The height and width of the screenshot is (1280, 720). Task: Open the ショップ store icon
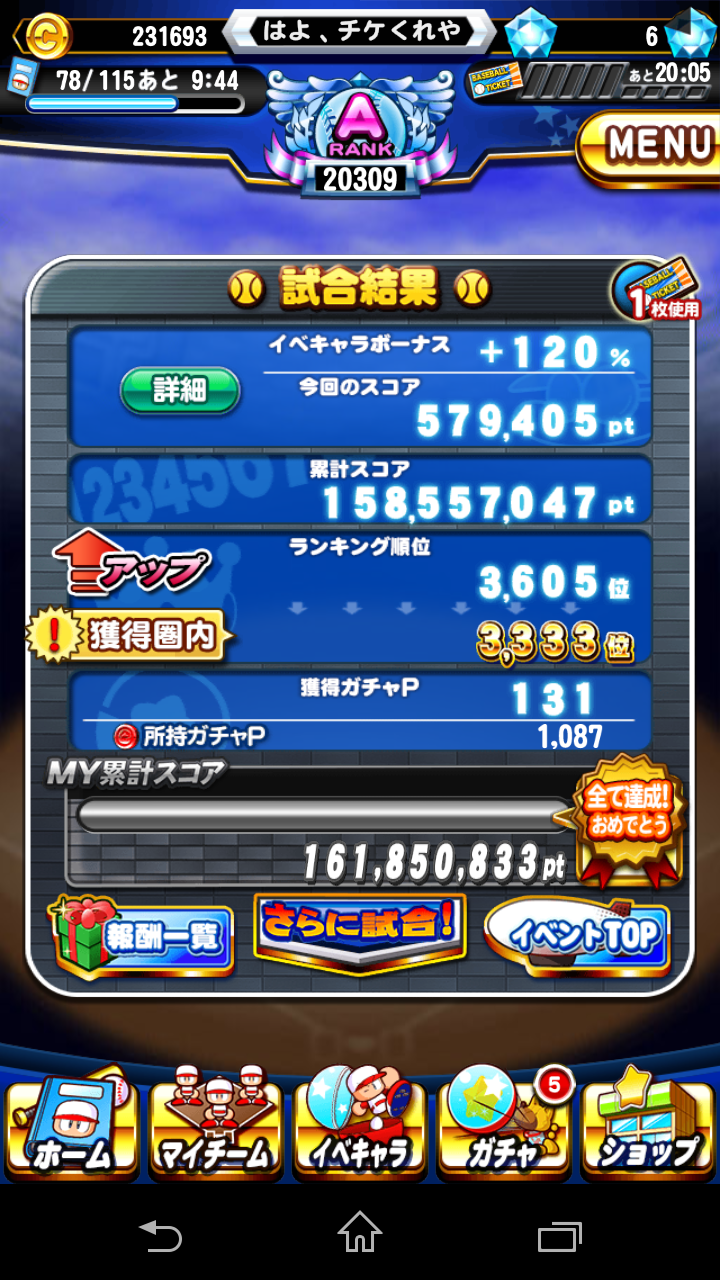646,1130
